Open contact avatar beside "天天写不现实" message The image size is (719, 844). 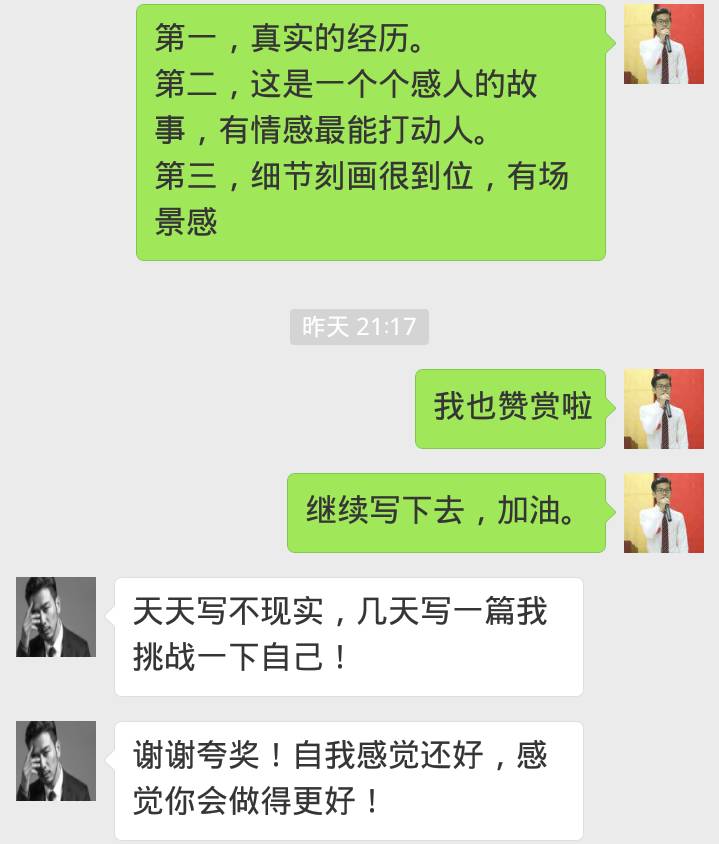coord(56,616)
